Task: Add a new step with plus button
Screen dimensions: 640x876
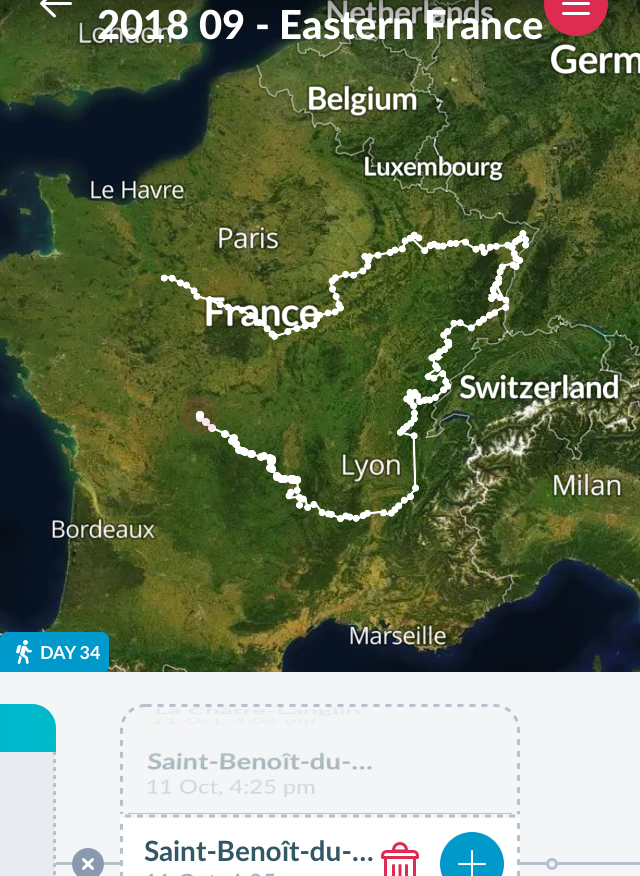Action: pos(471,860)
